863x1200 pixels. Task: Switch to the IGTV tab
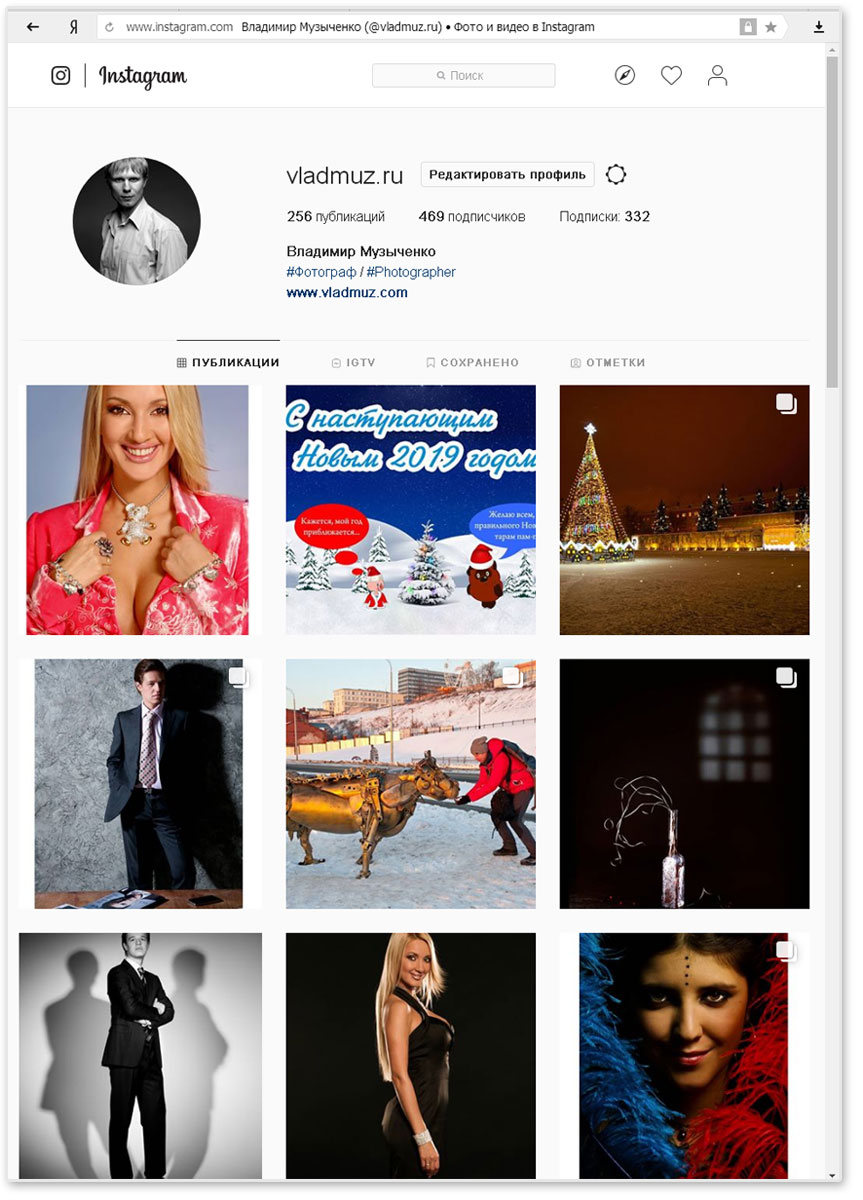[353, 363]
